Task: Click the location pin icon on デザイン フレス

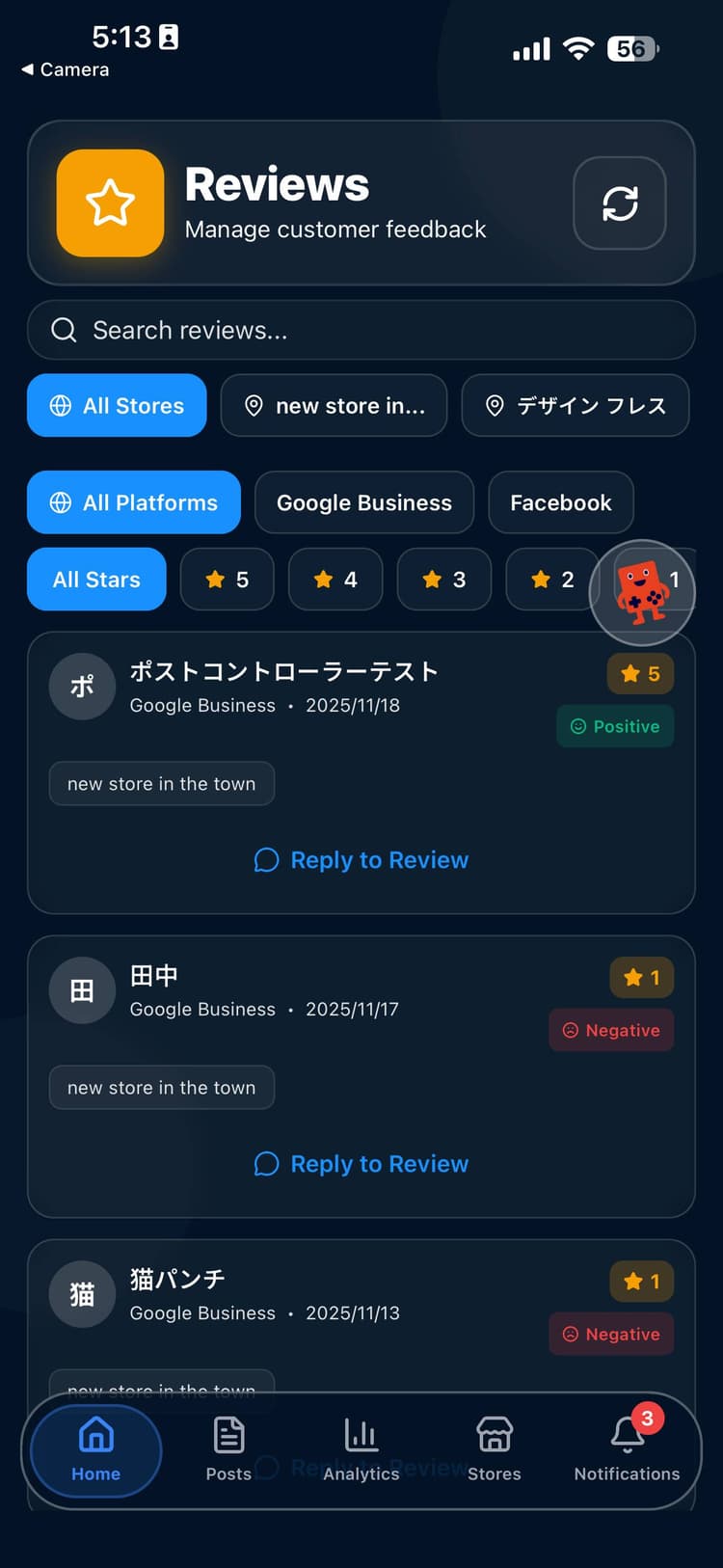Action: [x=495, y=406]
